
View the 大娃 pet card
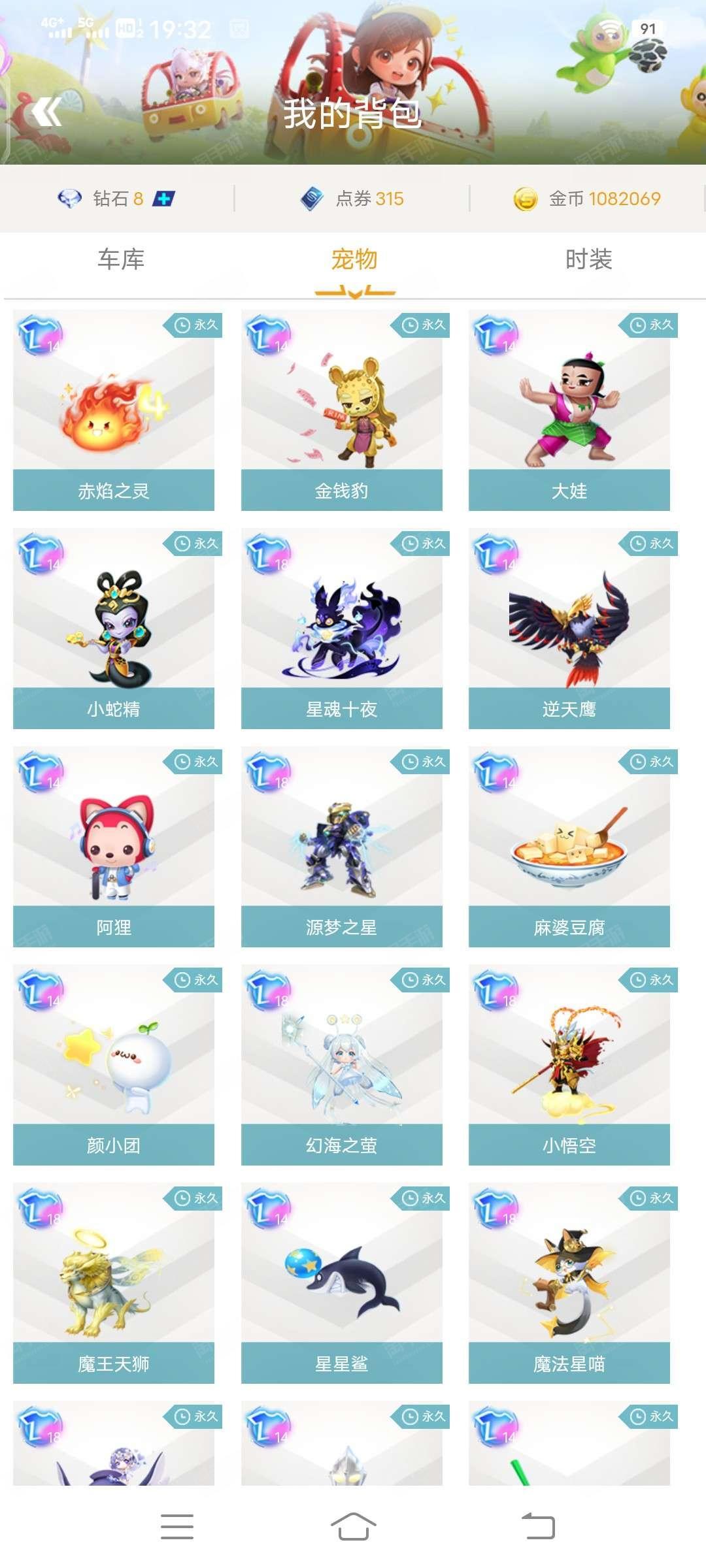tap(569, 410)
